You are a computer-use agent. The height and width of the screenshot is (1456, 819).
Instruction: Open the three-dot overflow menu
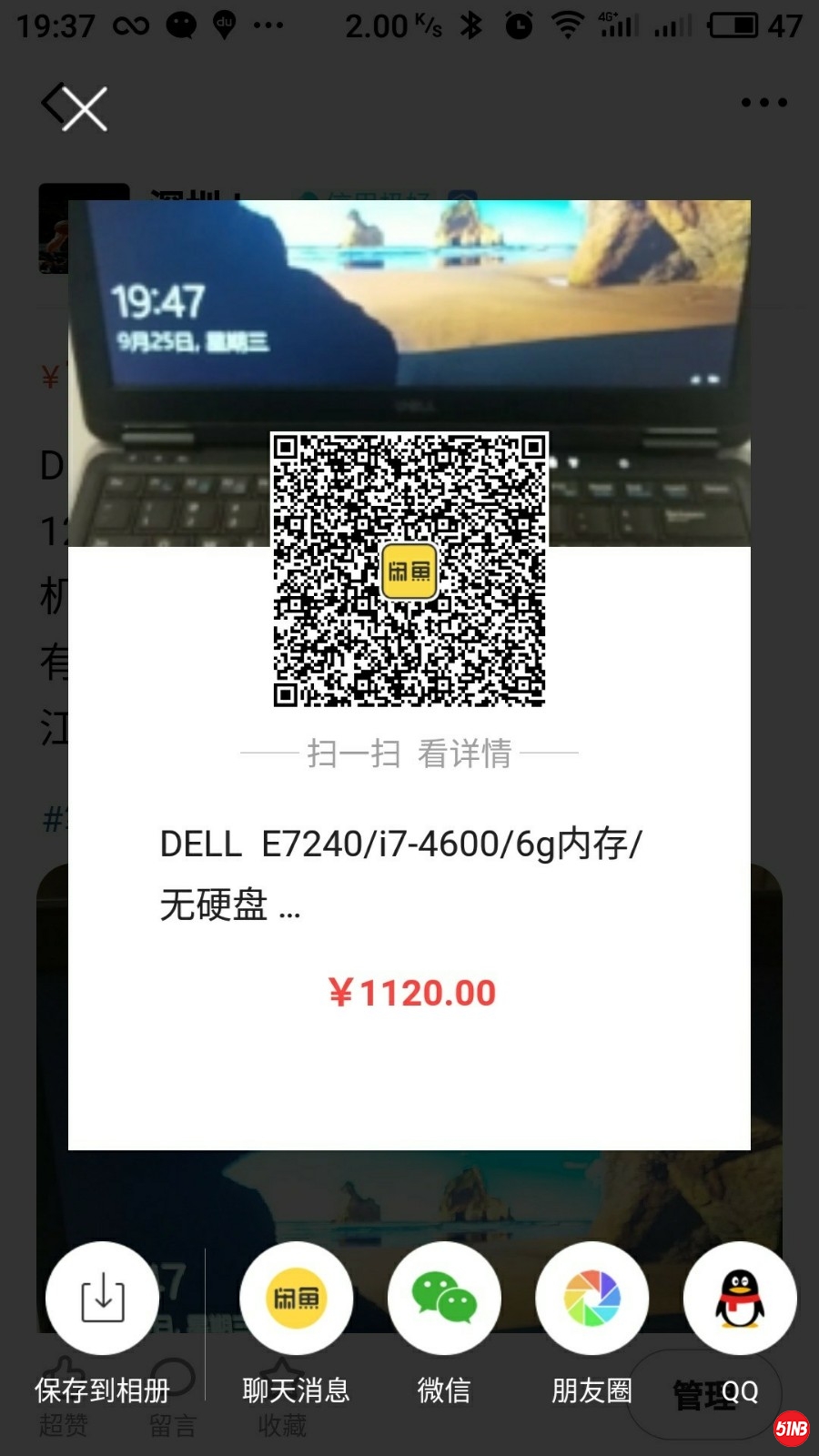tap(763, 103)
